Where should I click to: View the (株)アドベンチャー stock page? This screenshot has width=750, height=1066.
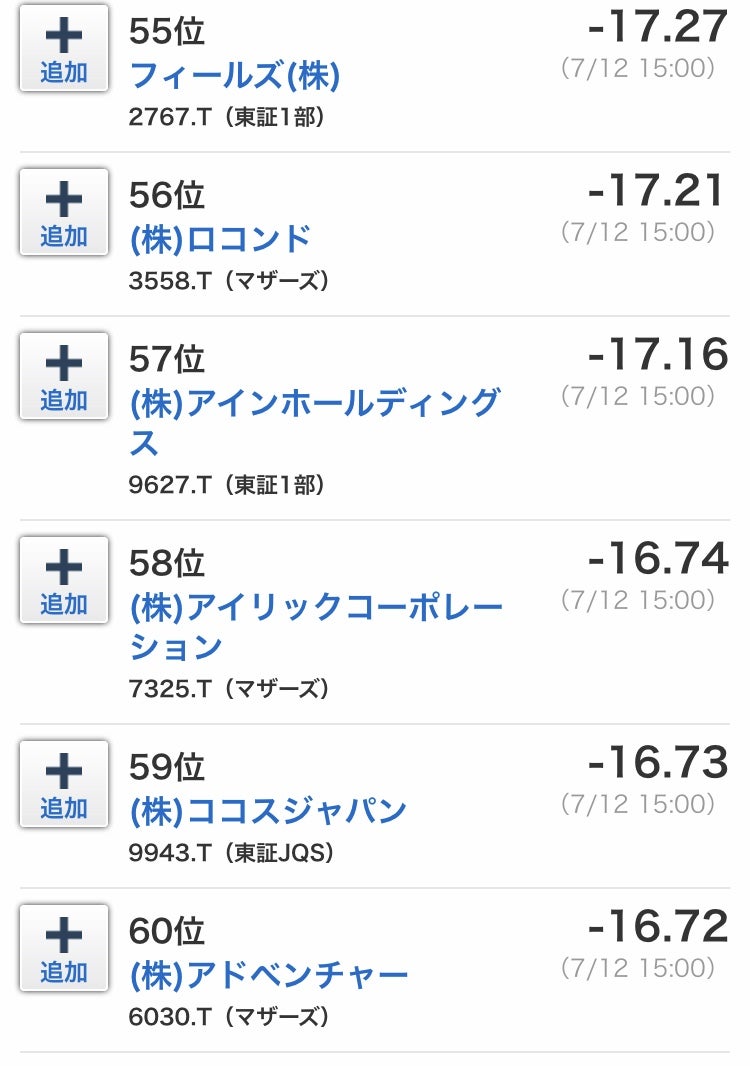[269, 975]
